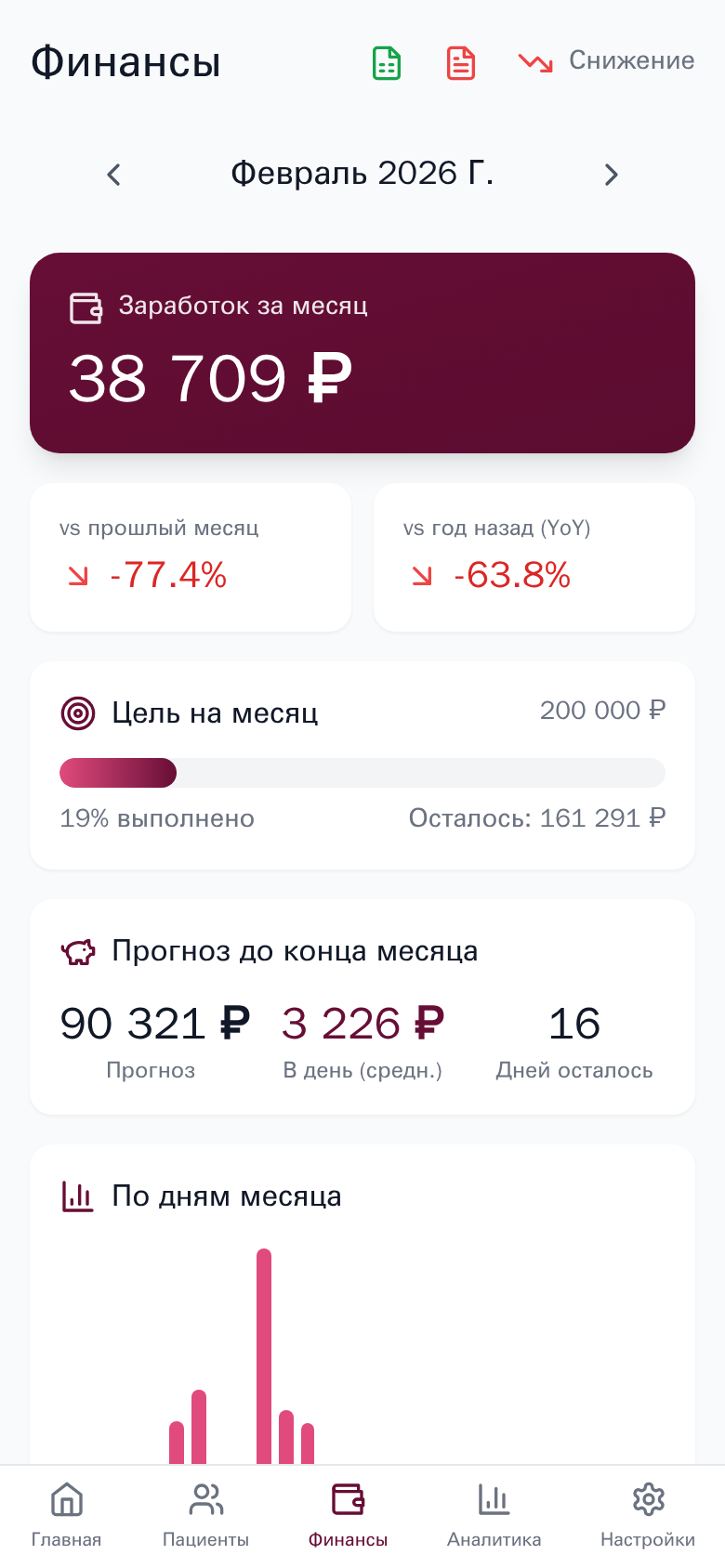725x1568 pixels.
Task: Click the target icon next to Цель на месяц
Action: tap(79, 713)
